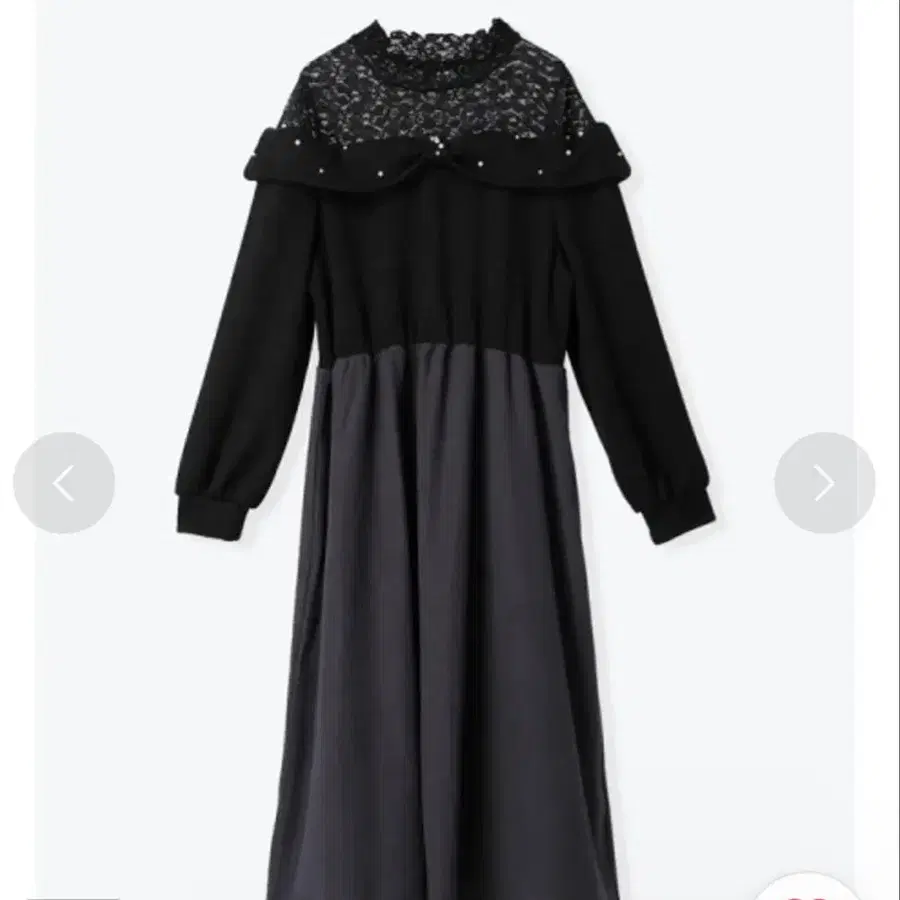The image size is (900, 900).
Task: Go to the previous product image
Action: [x=64, y=483]
